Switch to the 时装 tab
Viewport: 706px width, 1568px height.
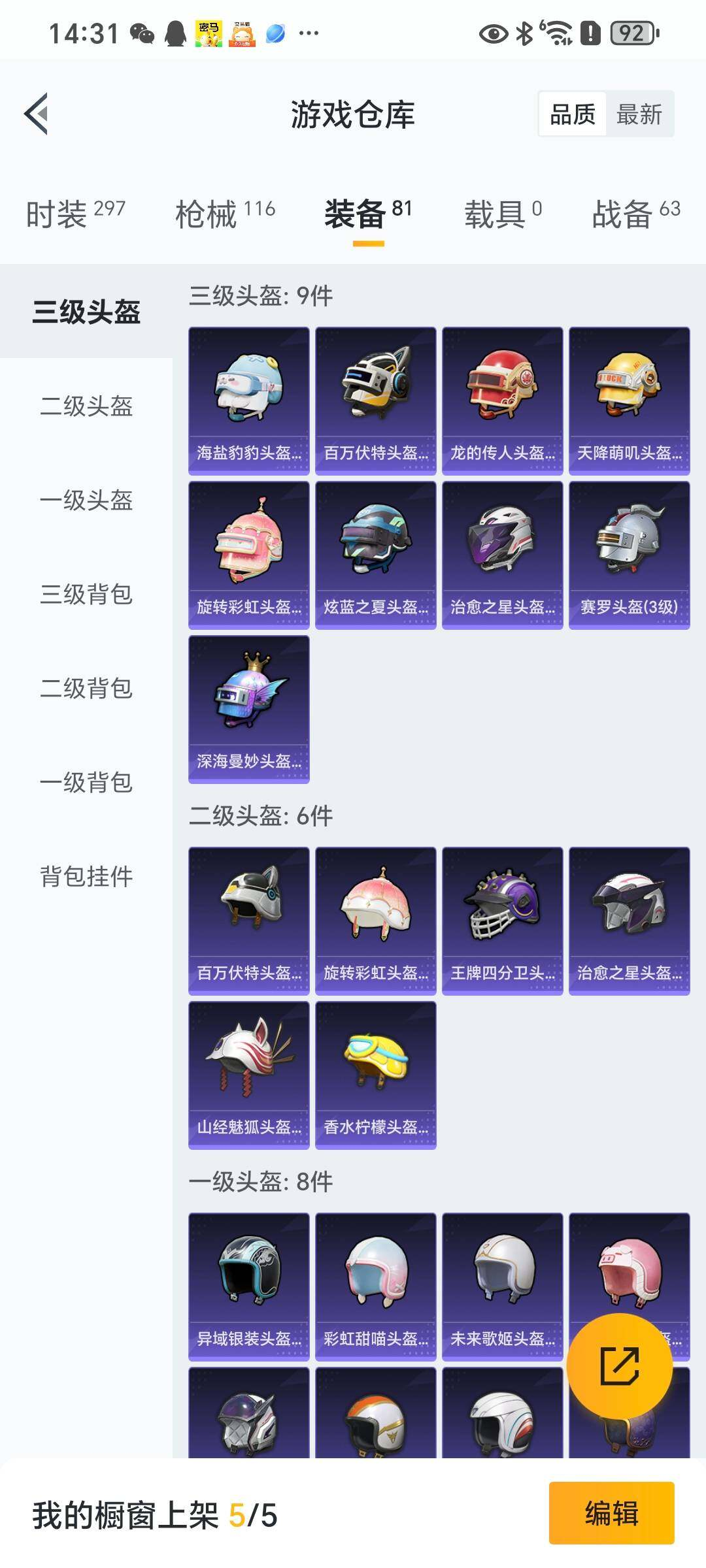pos(75,214)
